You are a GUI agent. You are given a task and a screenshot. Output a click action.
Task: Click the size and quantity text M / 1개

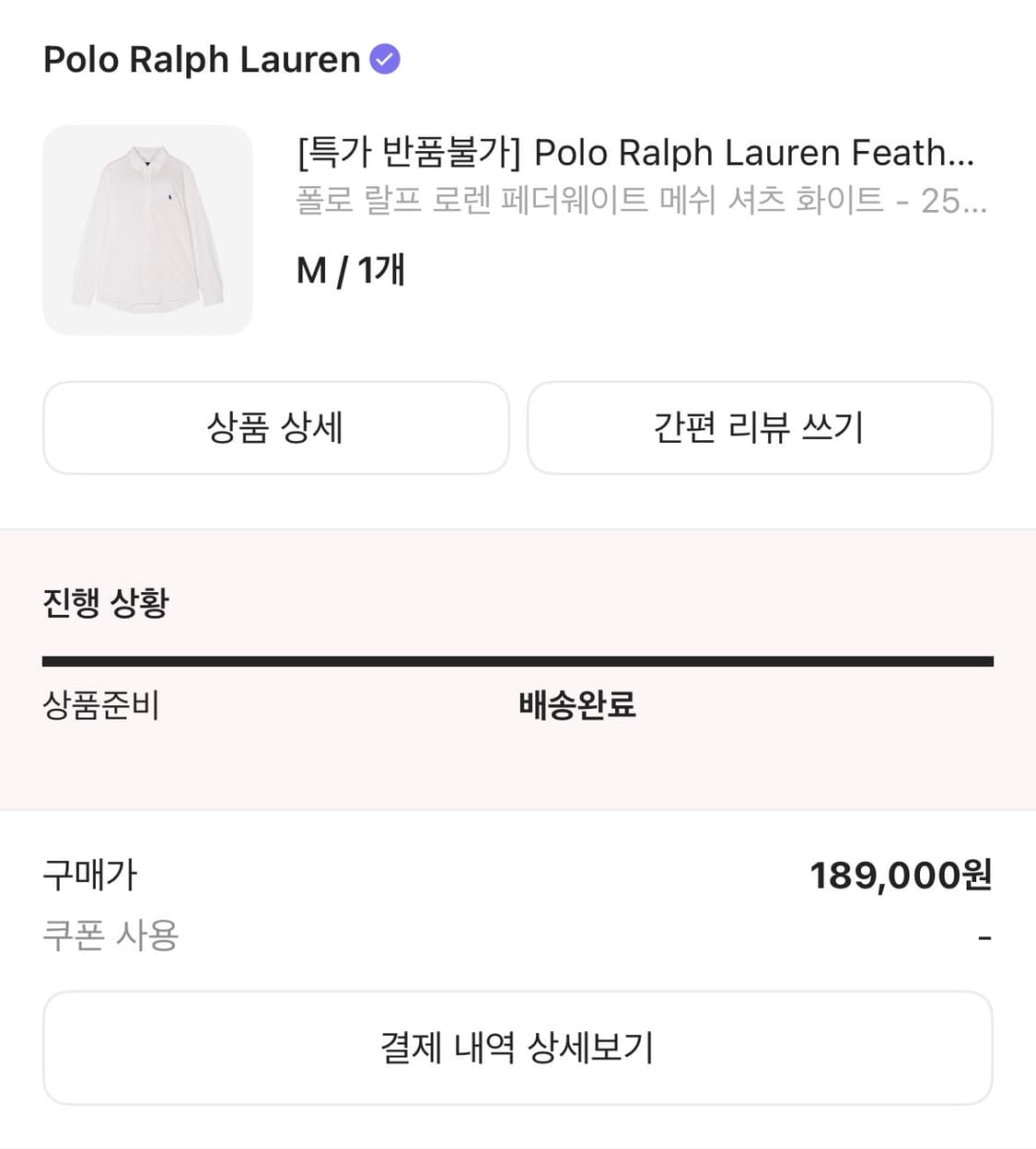click(x=352, y=271)
